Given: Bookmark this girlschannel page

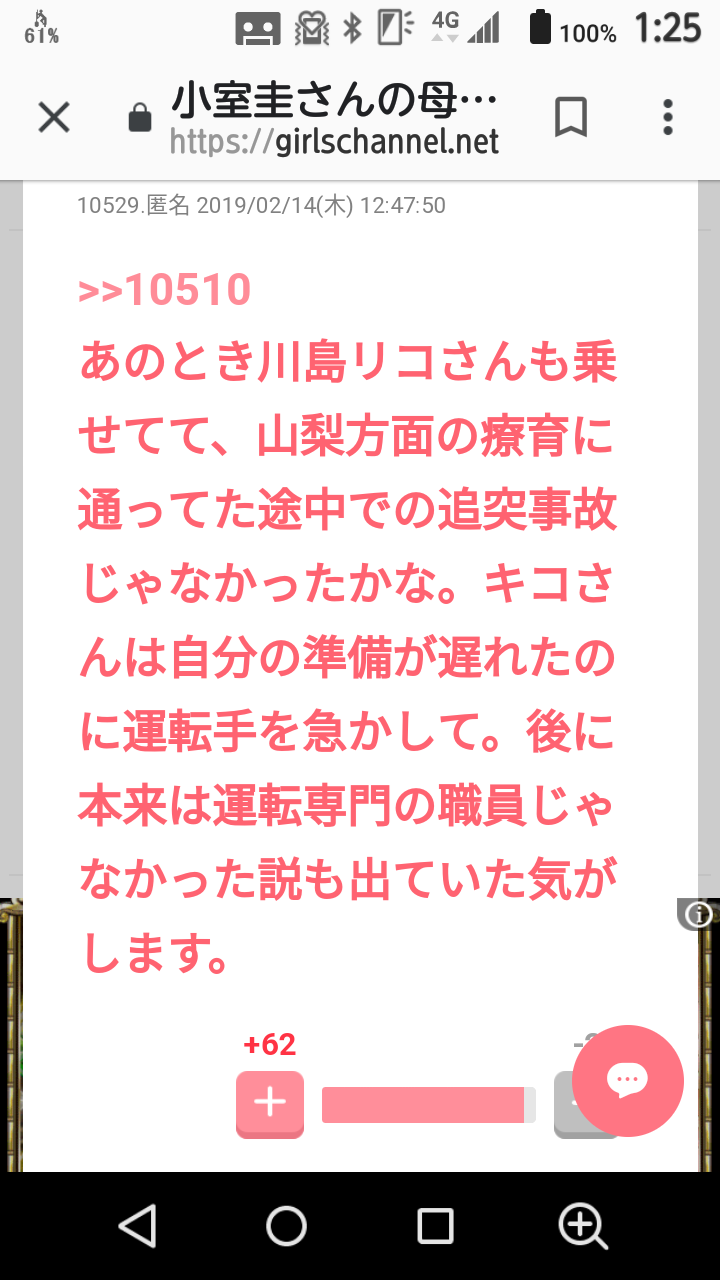Looking at the screenshot, I should [571, 119].
